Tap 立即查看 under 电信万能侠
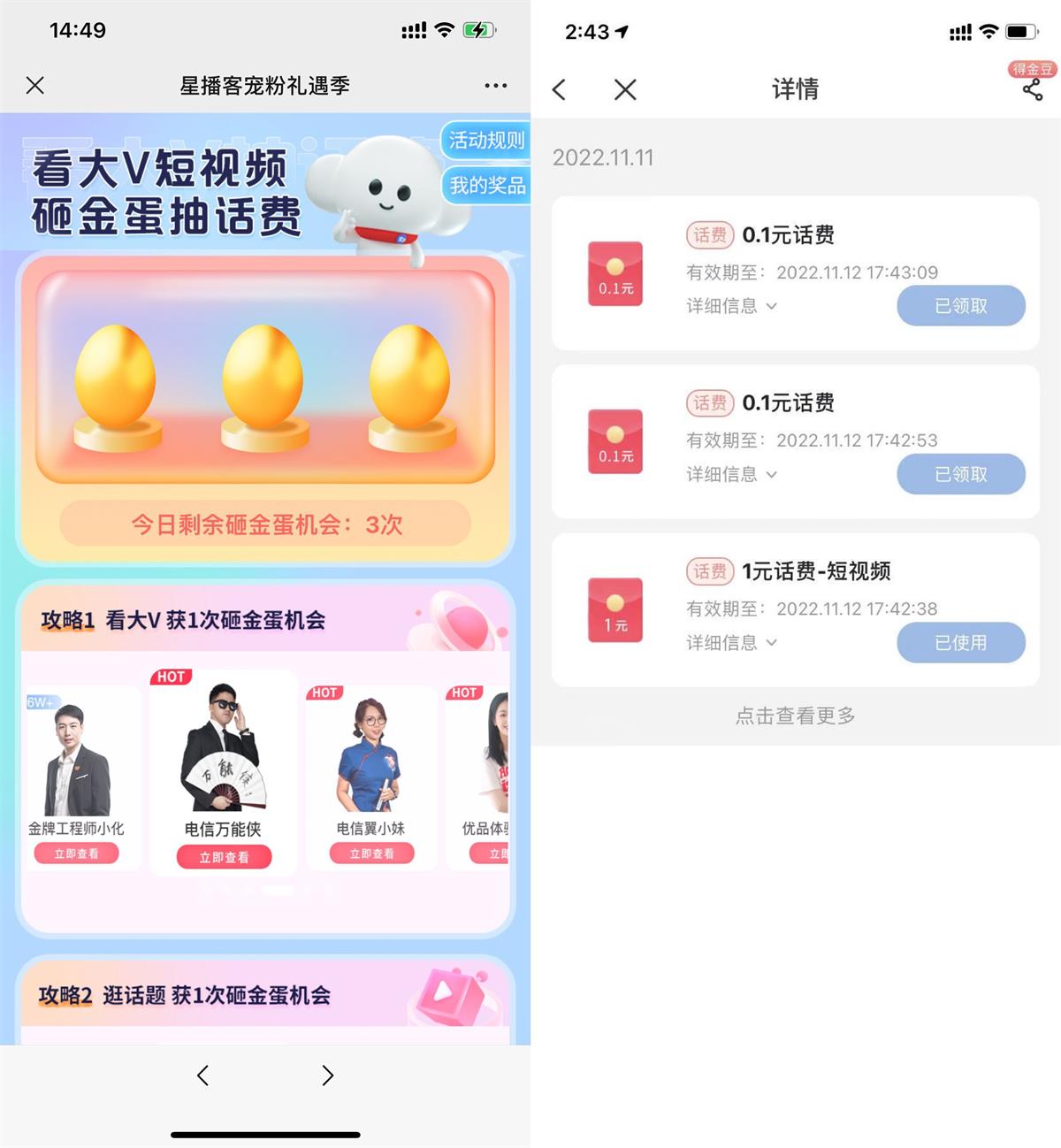The height and width of the screenshot is (1148, 1061). [x=224, y=857]
